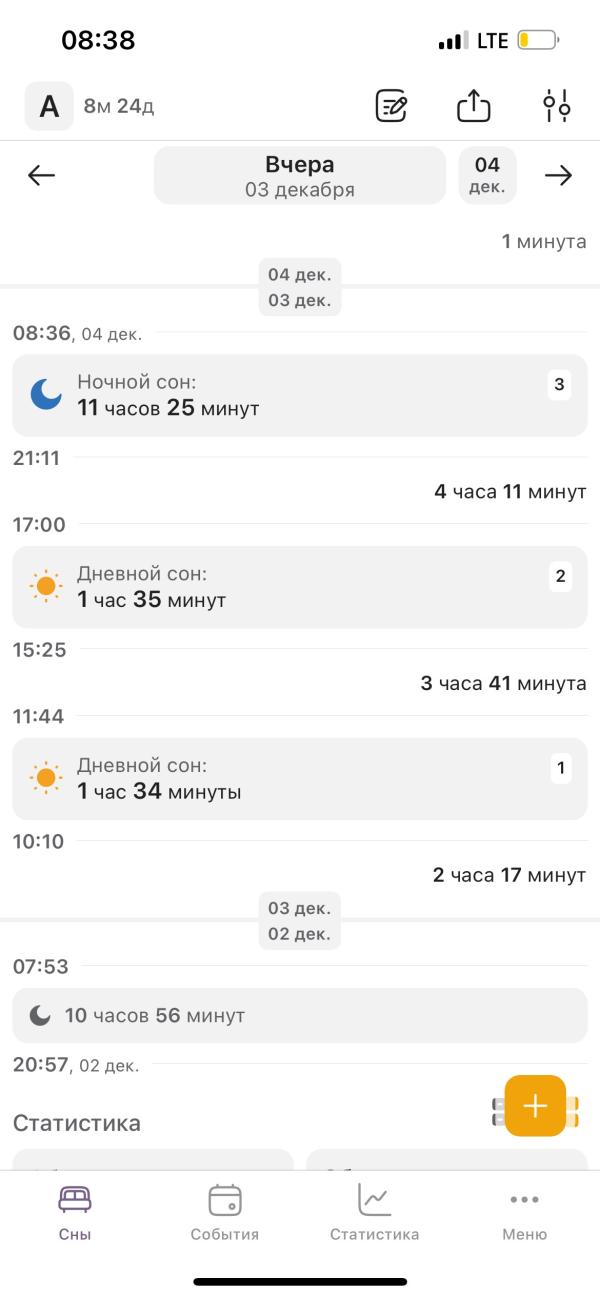600x1297 pixels.
Task: Open the Меню tab
Action: pyautogui.click(x=524, y=1212)
